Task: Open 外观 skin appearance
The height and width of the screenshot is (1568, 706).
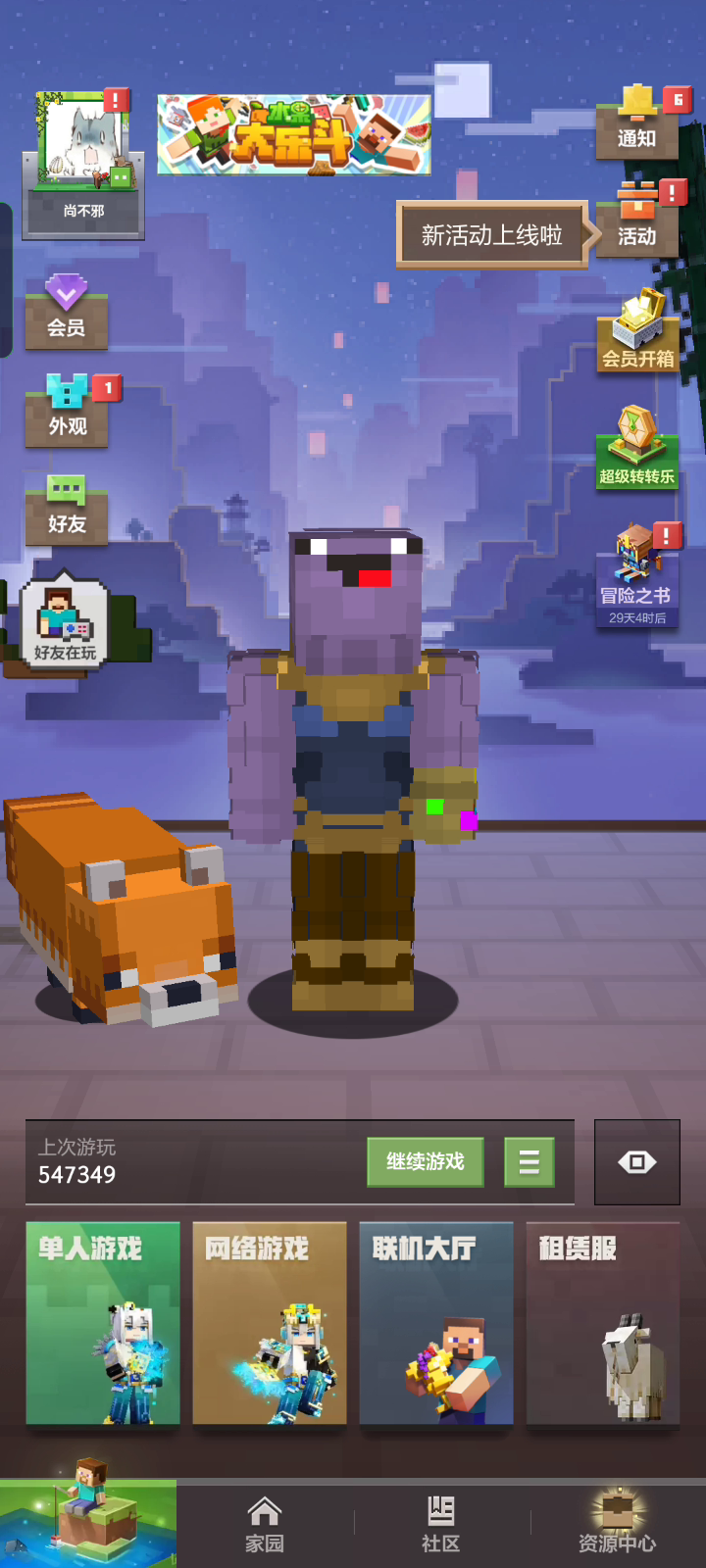Action: 67,410
